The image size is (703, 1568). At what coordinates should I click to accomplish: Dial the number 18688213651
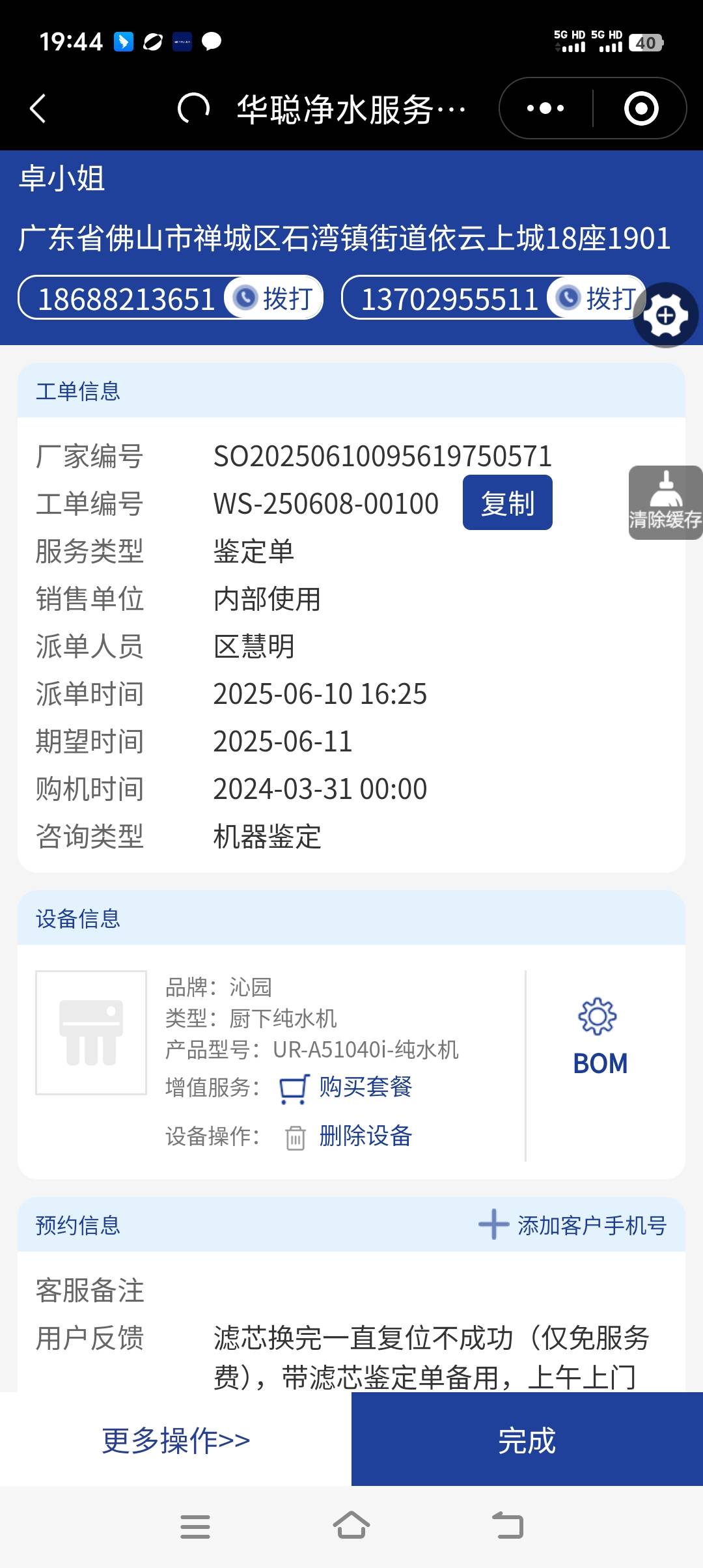point(274,298)
